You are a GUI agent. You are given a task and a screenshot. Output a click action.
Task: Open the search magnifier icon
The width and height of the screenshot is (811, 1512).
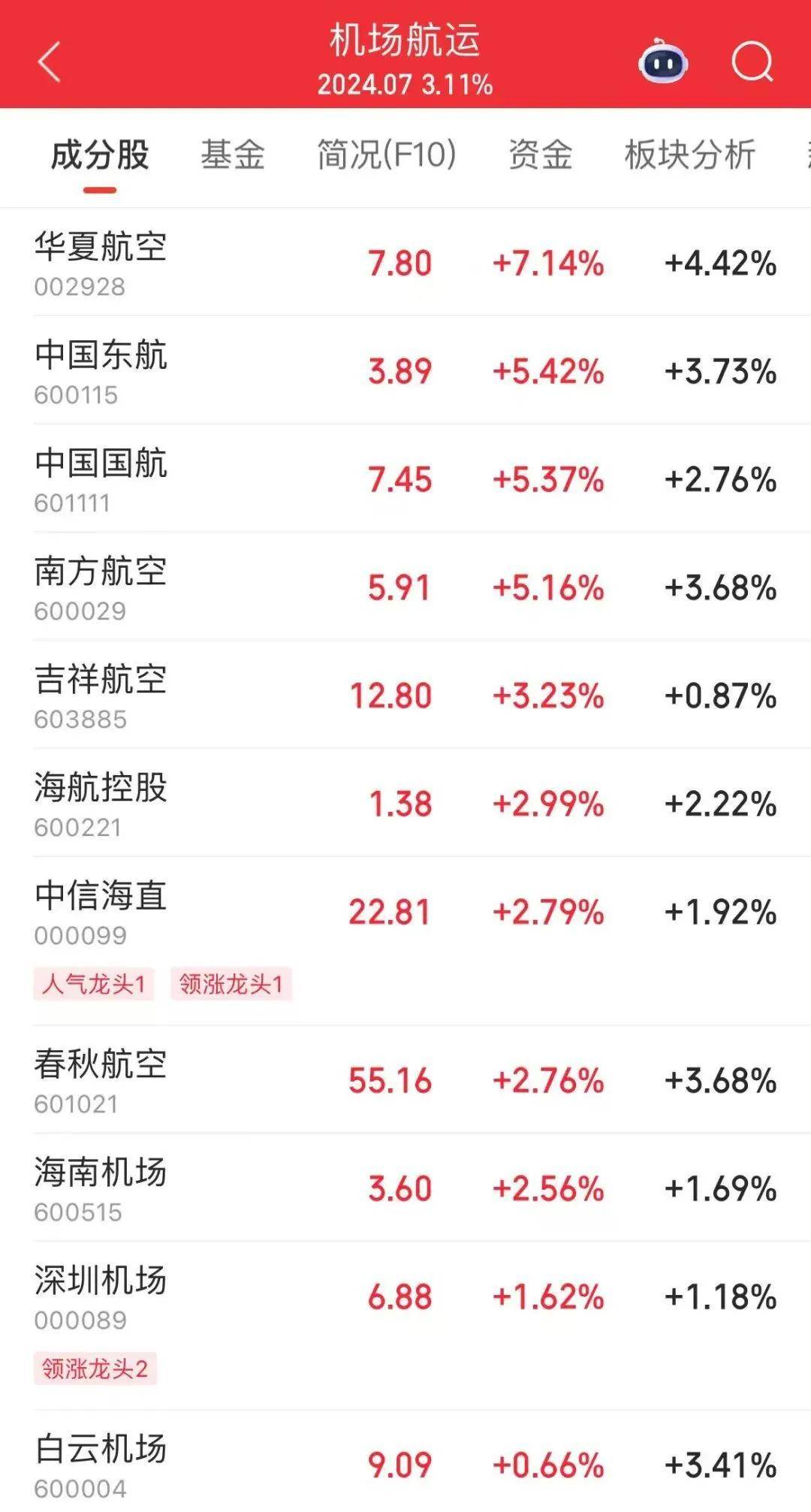(x=752, y=62)
